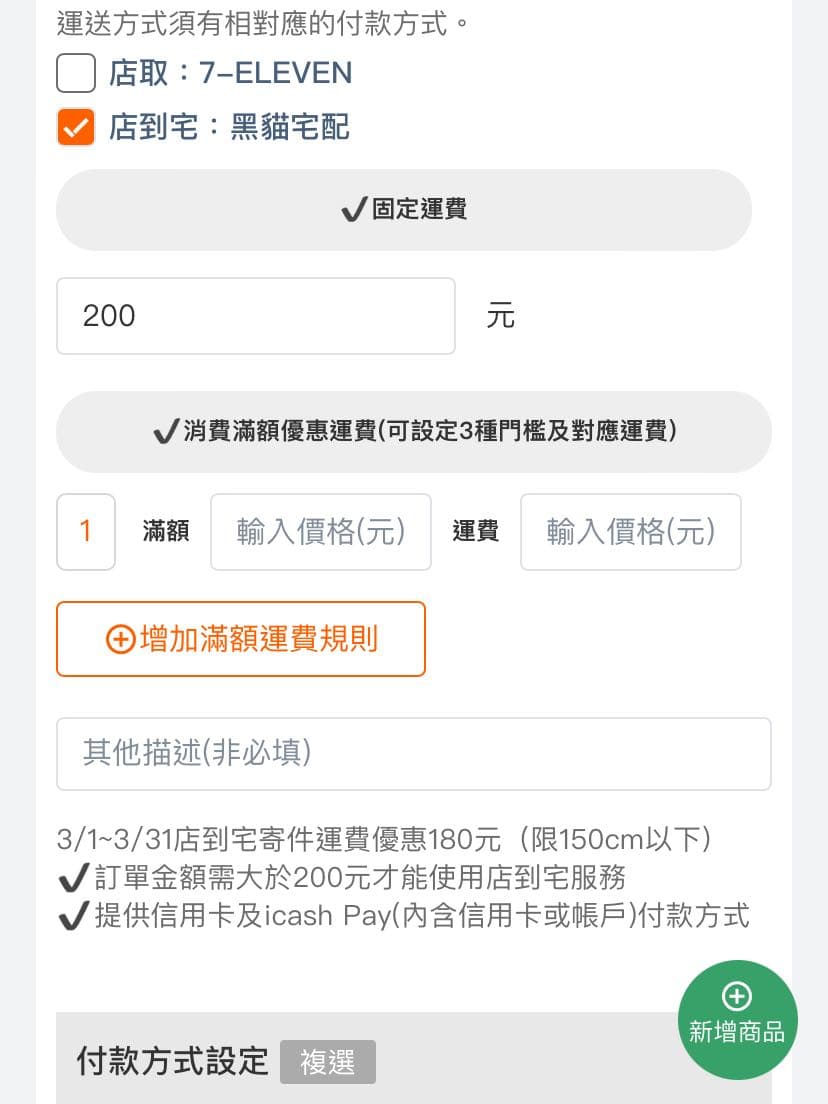Click the plus icon on 增加滿額運費規則 button

pyautogui.click(x=120, y=639)
